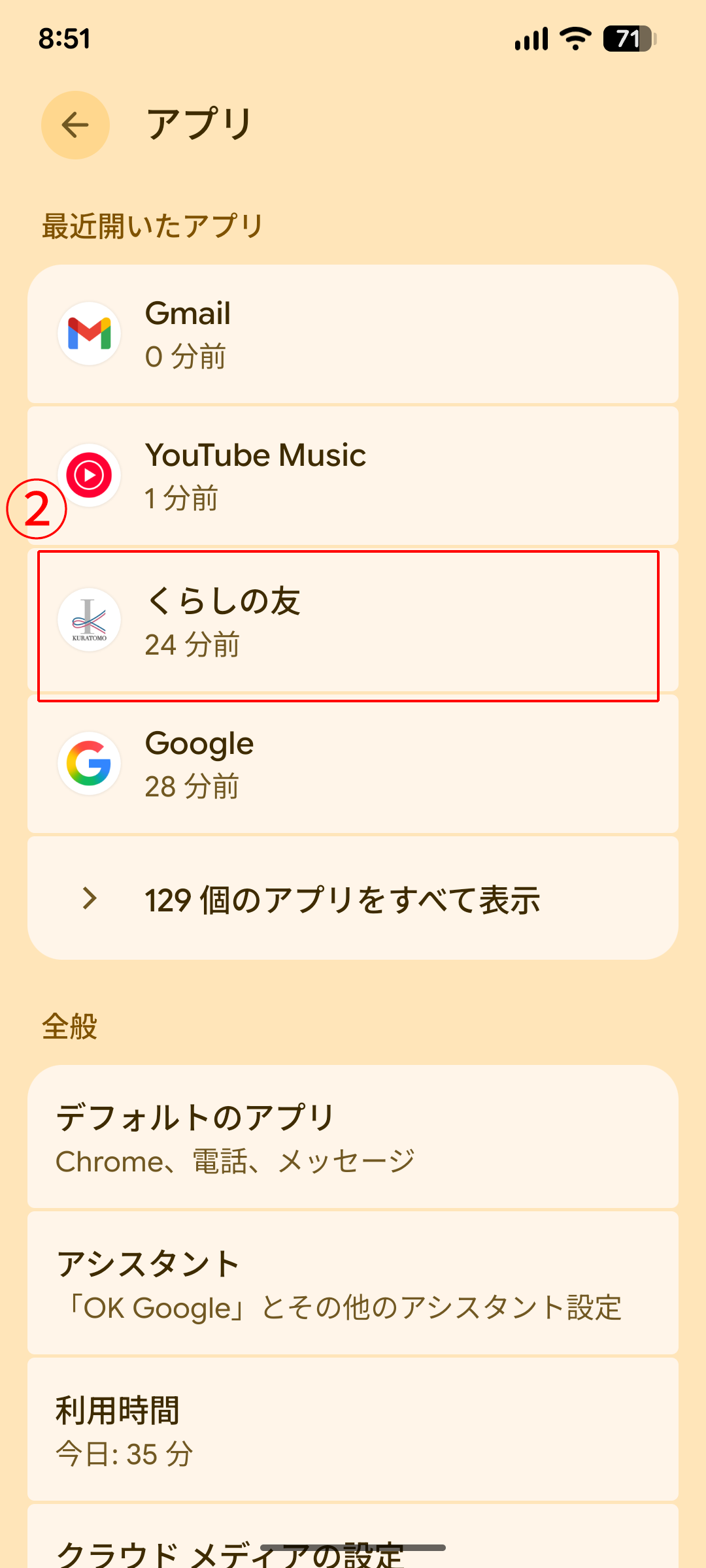Go back from the アプリ screen
This screenshot has width=706, height=1568.
tap(75, 125)
